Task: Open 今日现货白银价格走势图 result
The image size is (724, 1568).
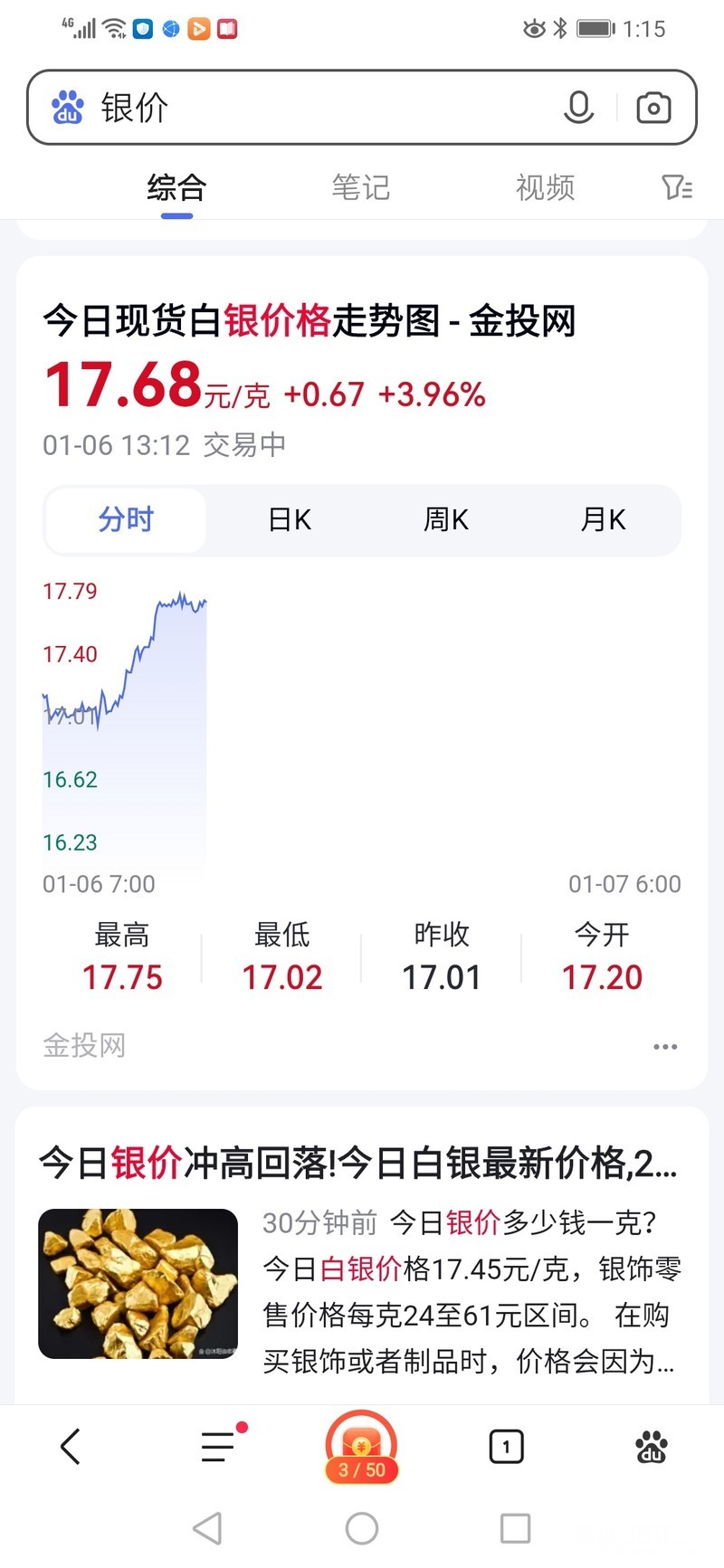Action: [309, 321]
